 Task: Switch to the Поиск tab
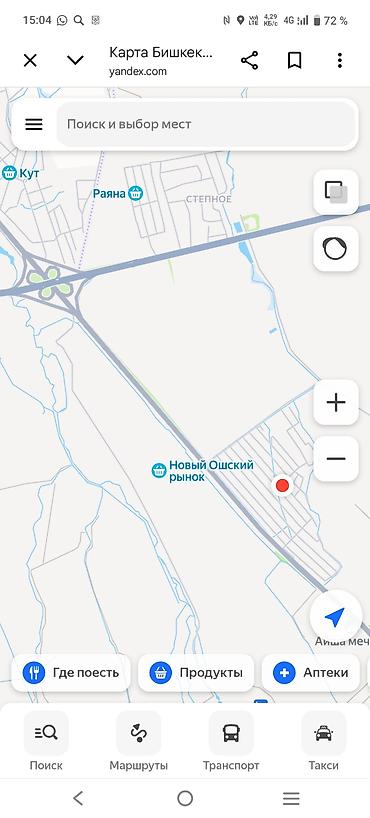[x=46, y=742]
